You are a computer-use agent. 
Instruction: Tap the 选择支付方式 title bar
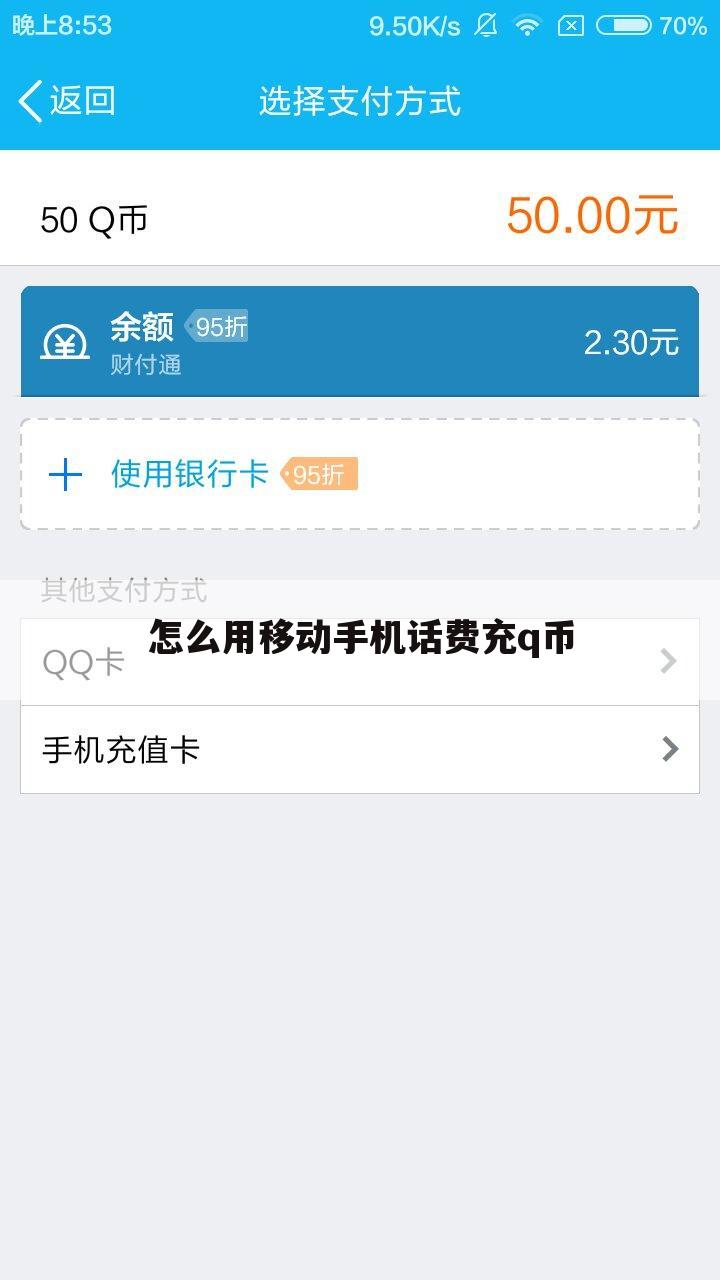(x=359, y=100)
